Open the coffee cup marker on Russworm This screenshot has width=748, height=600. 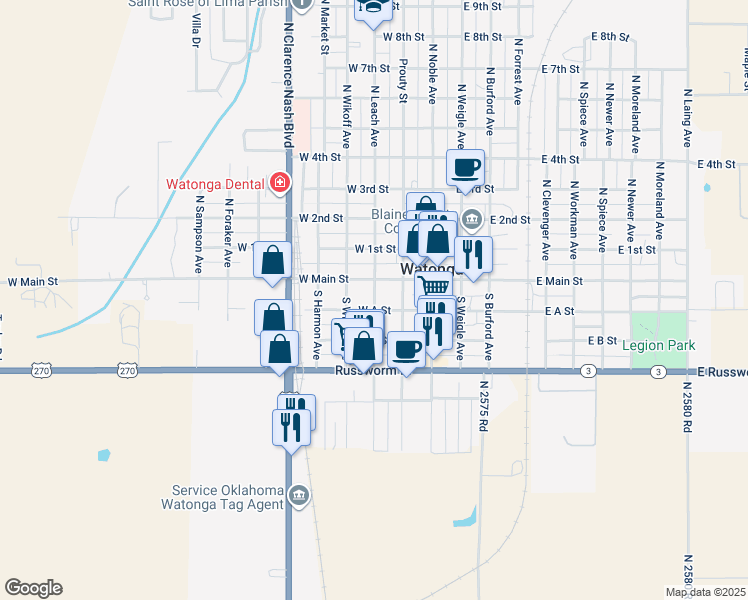pyautogui.click(x=405, y=349)
